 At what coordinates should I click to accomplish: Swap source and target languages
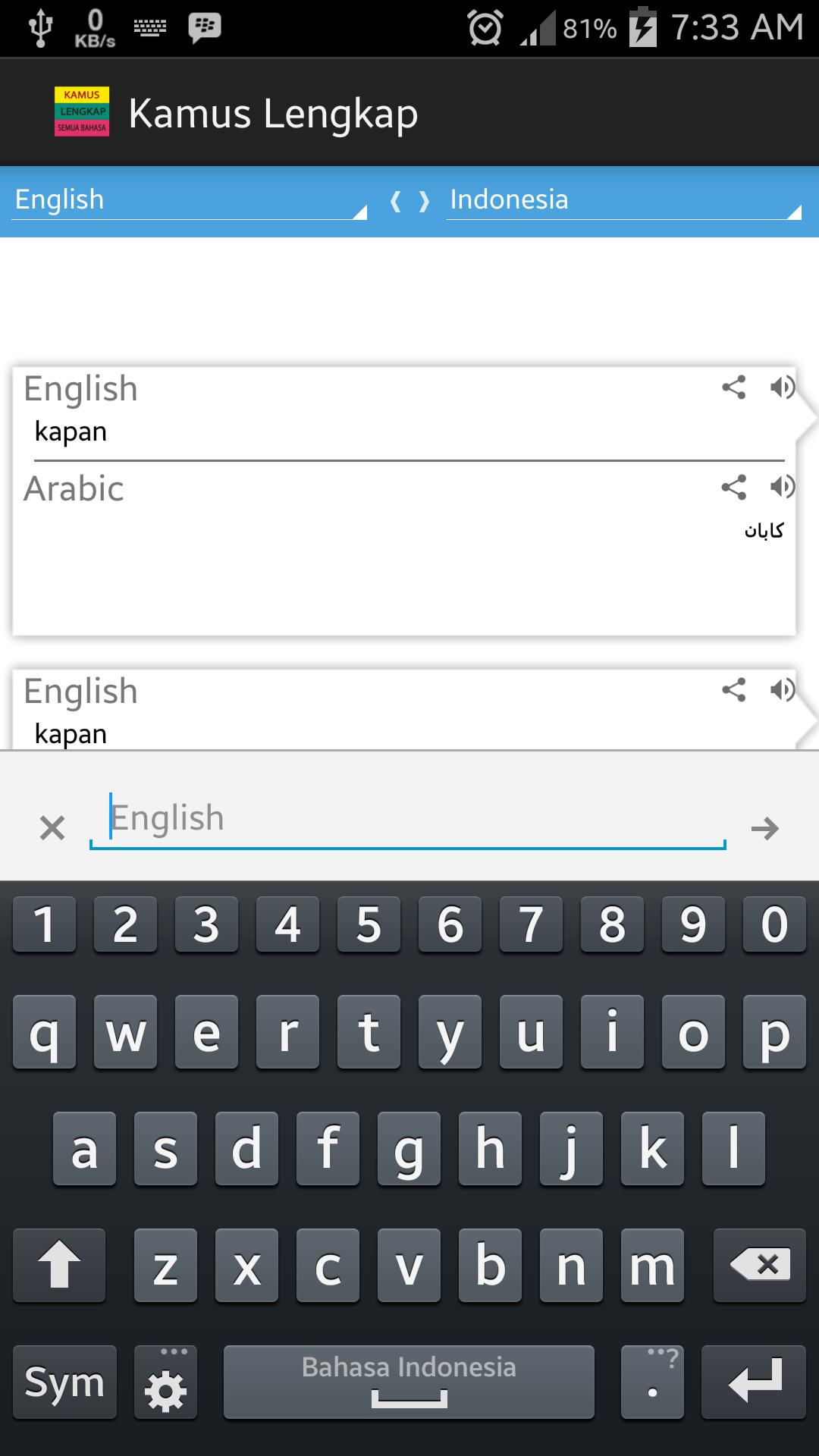[409, 201]
